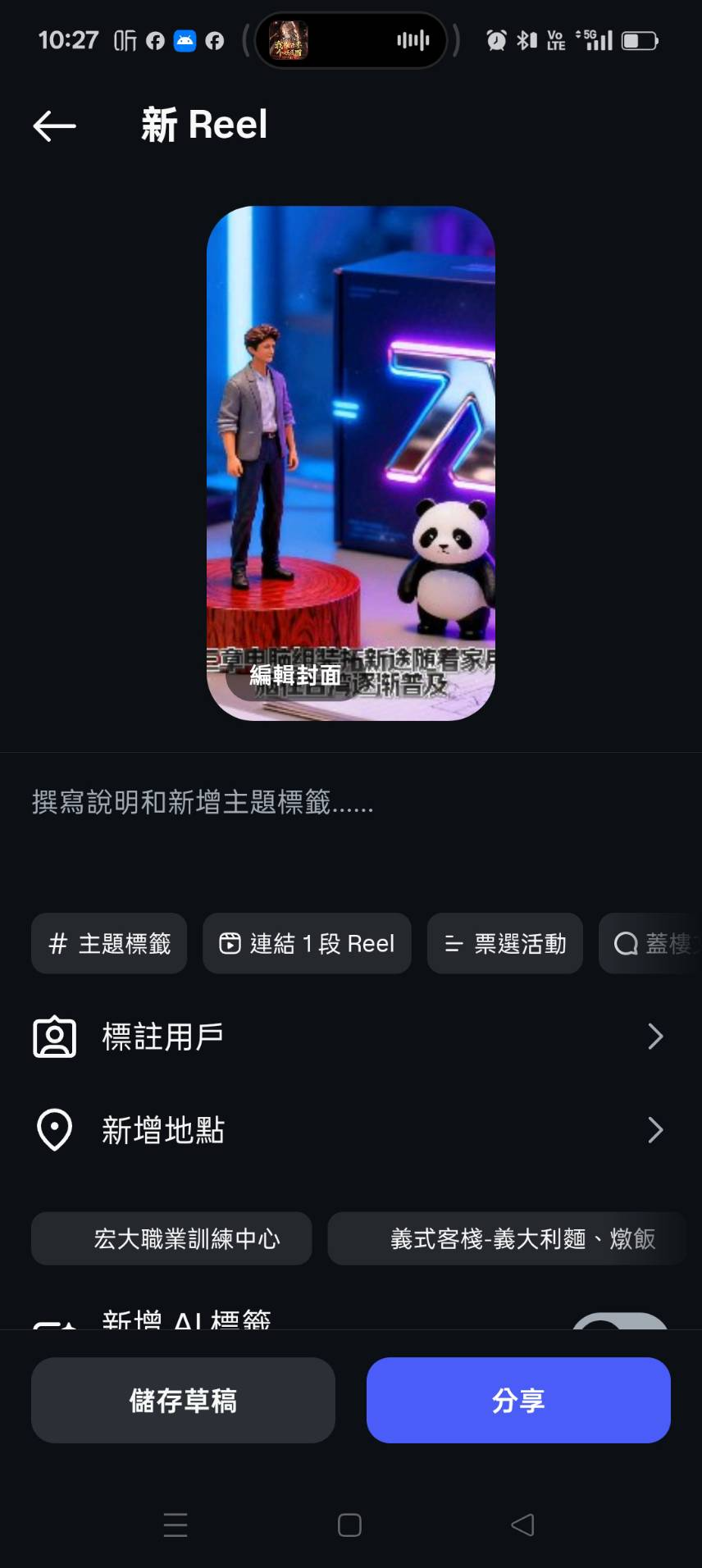Save the Reel with 儲存草稿

(183, 1400)
